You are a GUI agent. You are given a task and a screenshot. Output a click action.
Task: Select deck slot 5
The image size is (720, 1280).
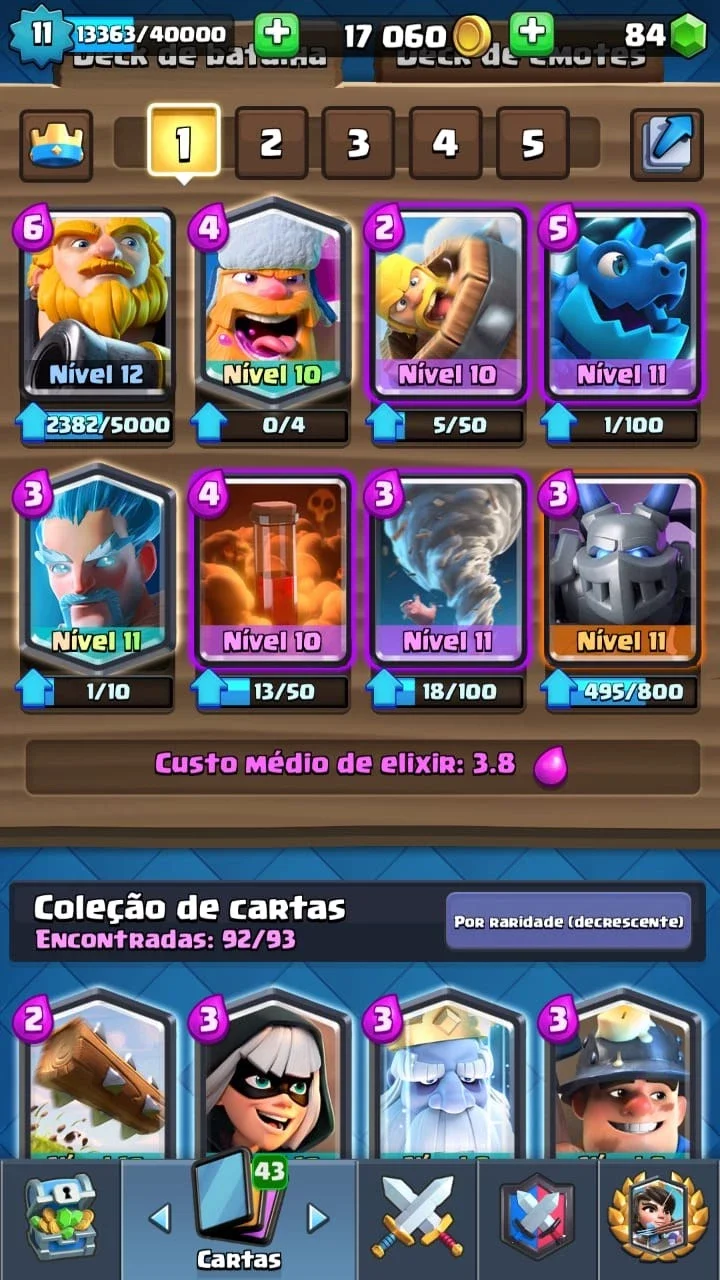coord(532,143)
